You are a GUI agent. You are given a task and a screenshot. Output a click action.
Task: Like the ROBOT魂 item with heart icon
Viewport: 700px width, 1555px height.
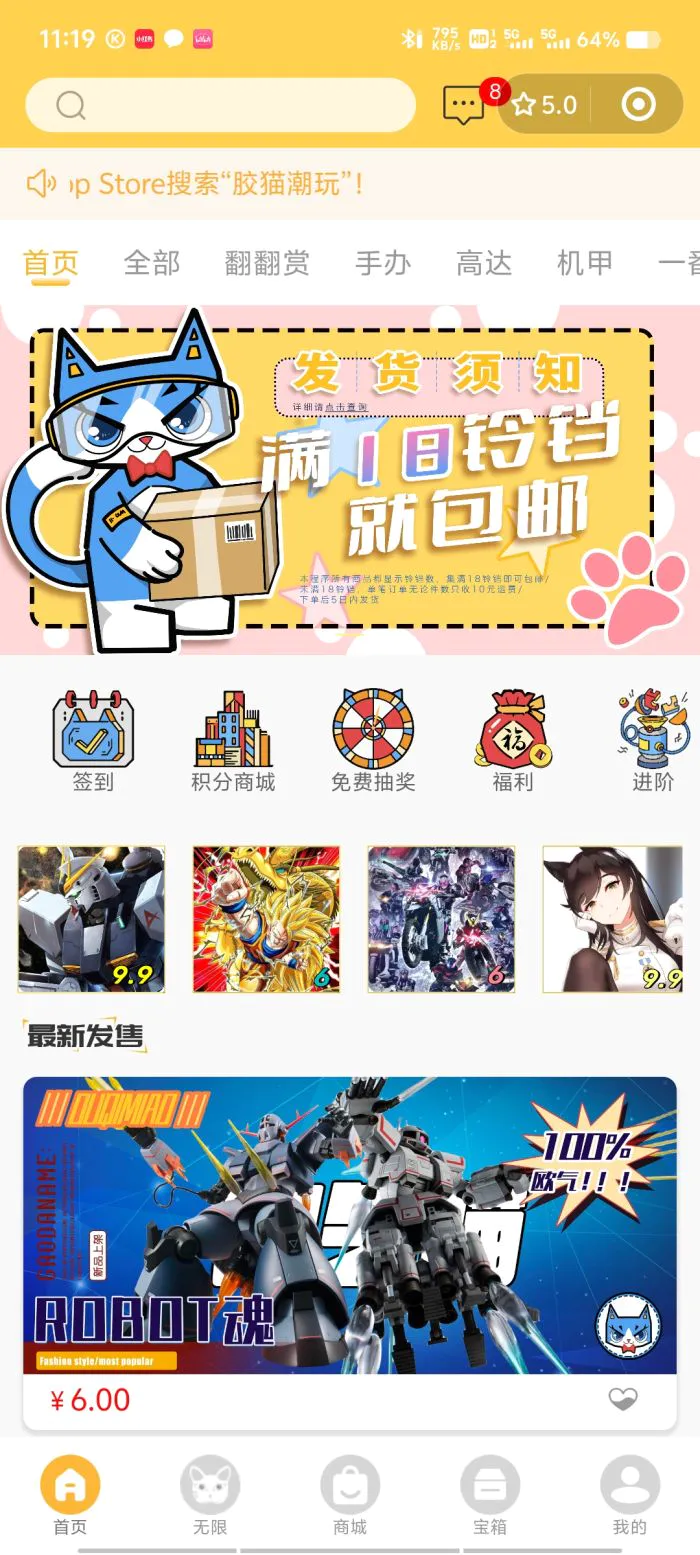[x=623, y=1399]
